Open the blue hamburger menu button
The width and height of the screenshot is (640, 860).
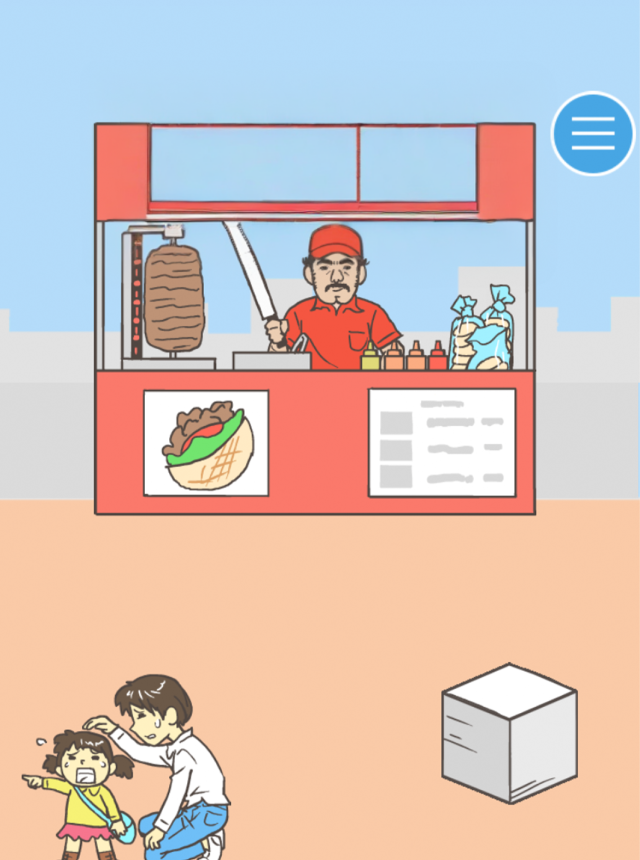coord(593,134)
